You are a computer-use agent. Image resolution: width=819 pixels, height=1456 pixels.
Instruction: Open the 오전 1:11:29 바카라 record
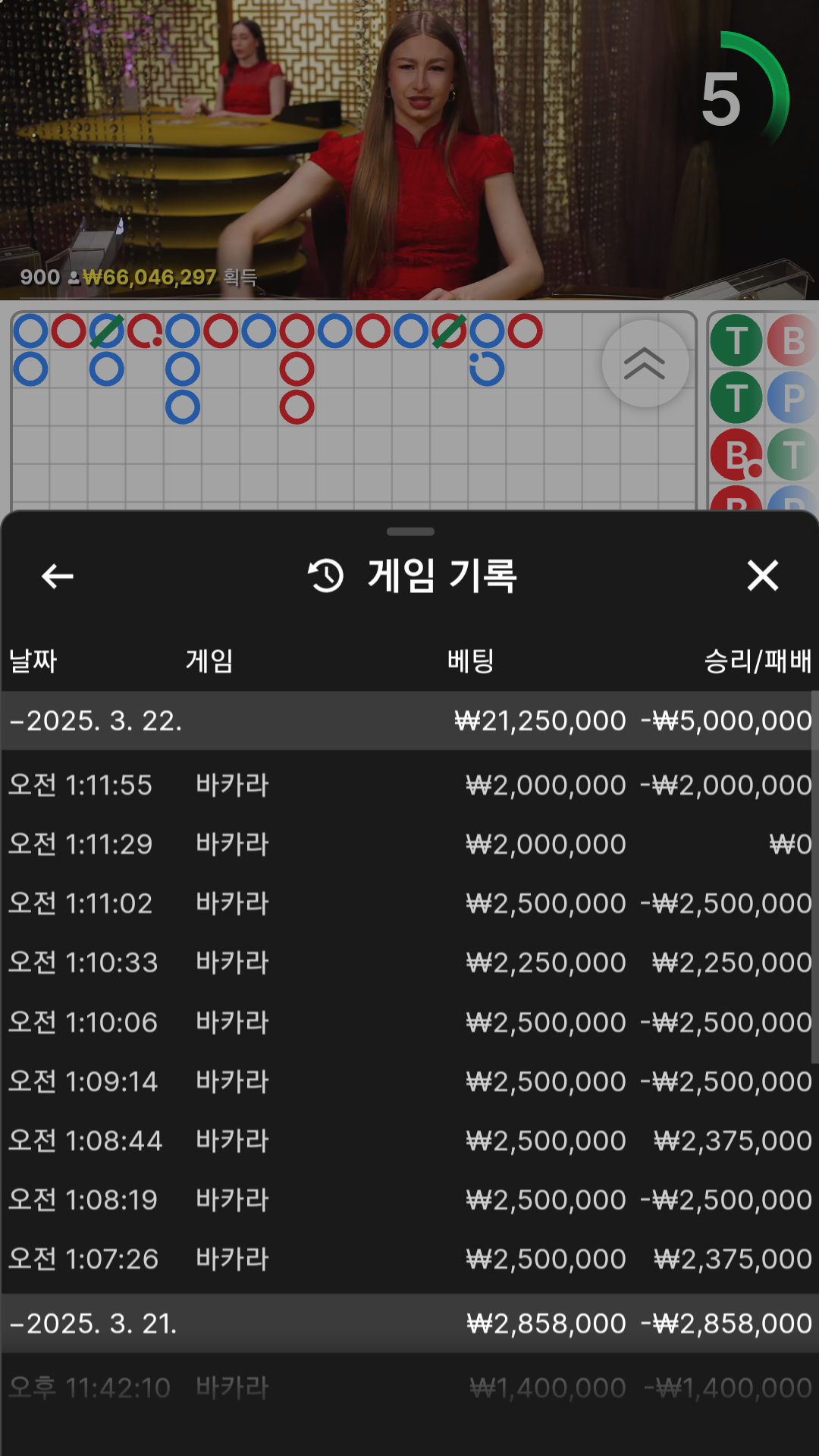click(409, 844)
